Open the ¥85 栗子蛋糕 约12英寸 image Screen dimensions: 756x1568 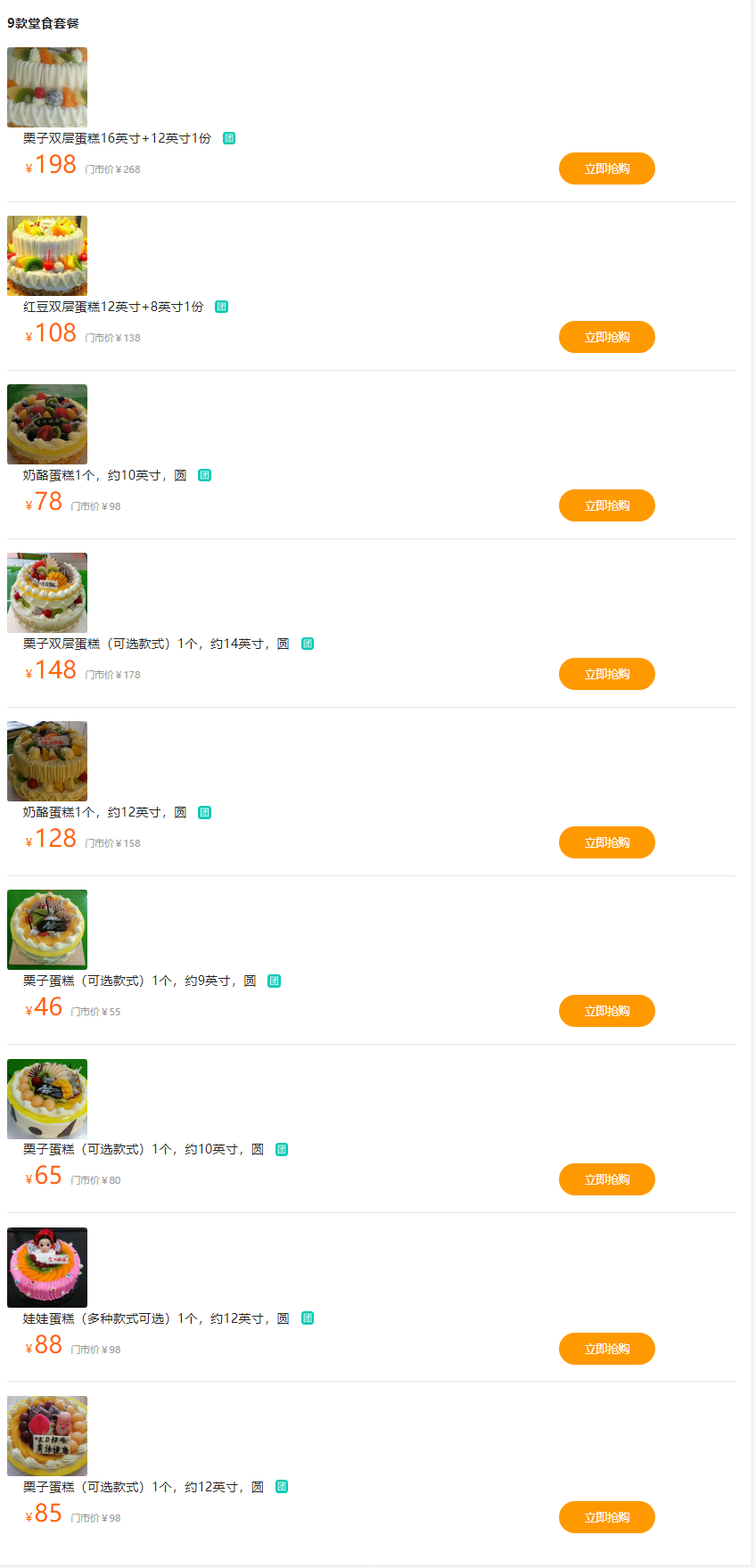click(47, 1436)
